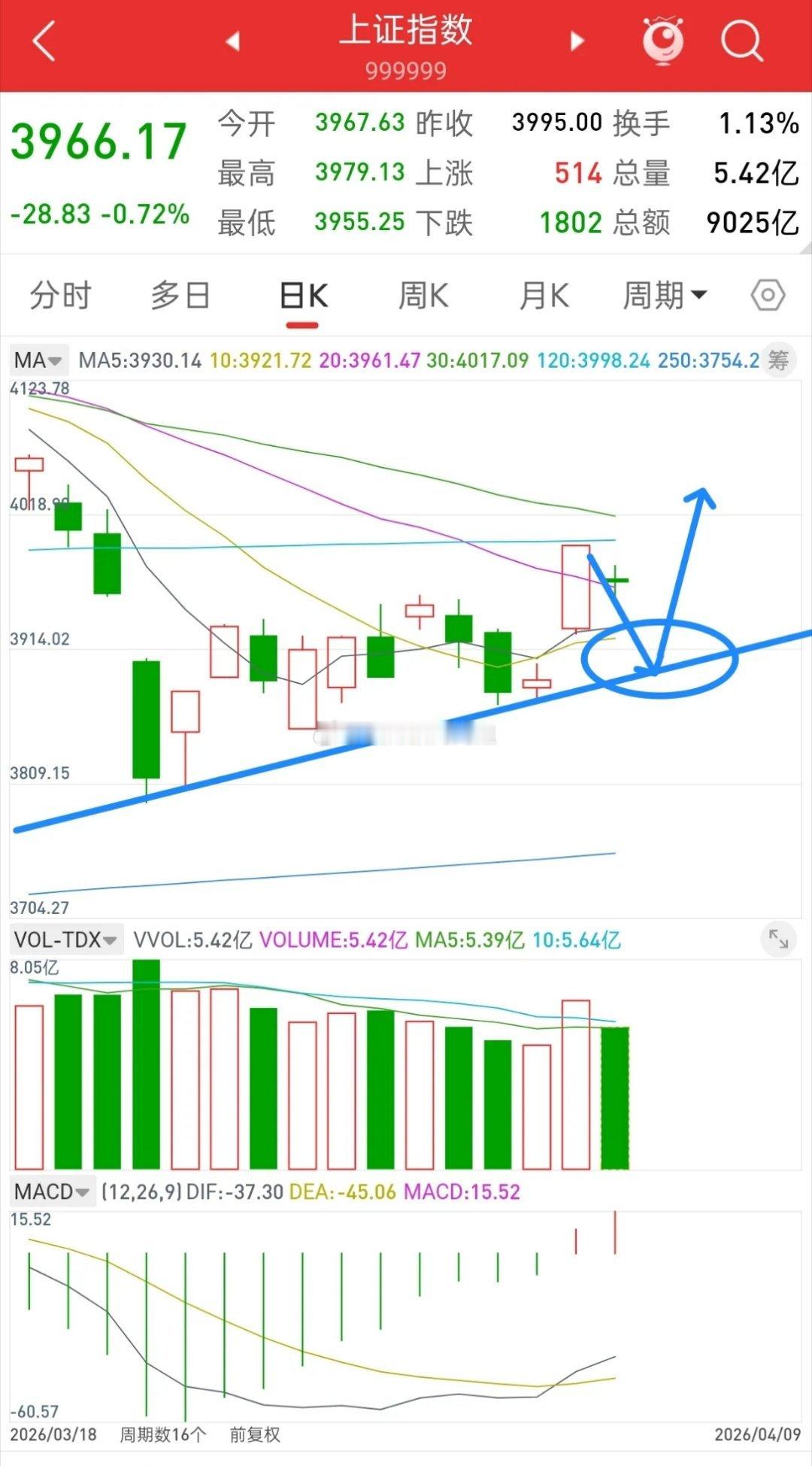
Task: Expand the 周期 period dropdown
Action: click(x=665, y=296)
